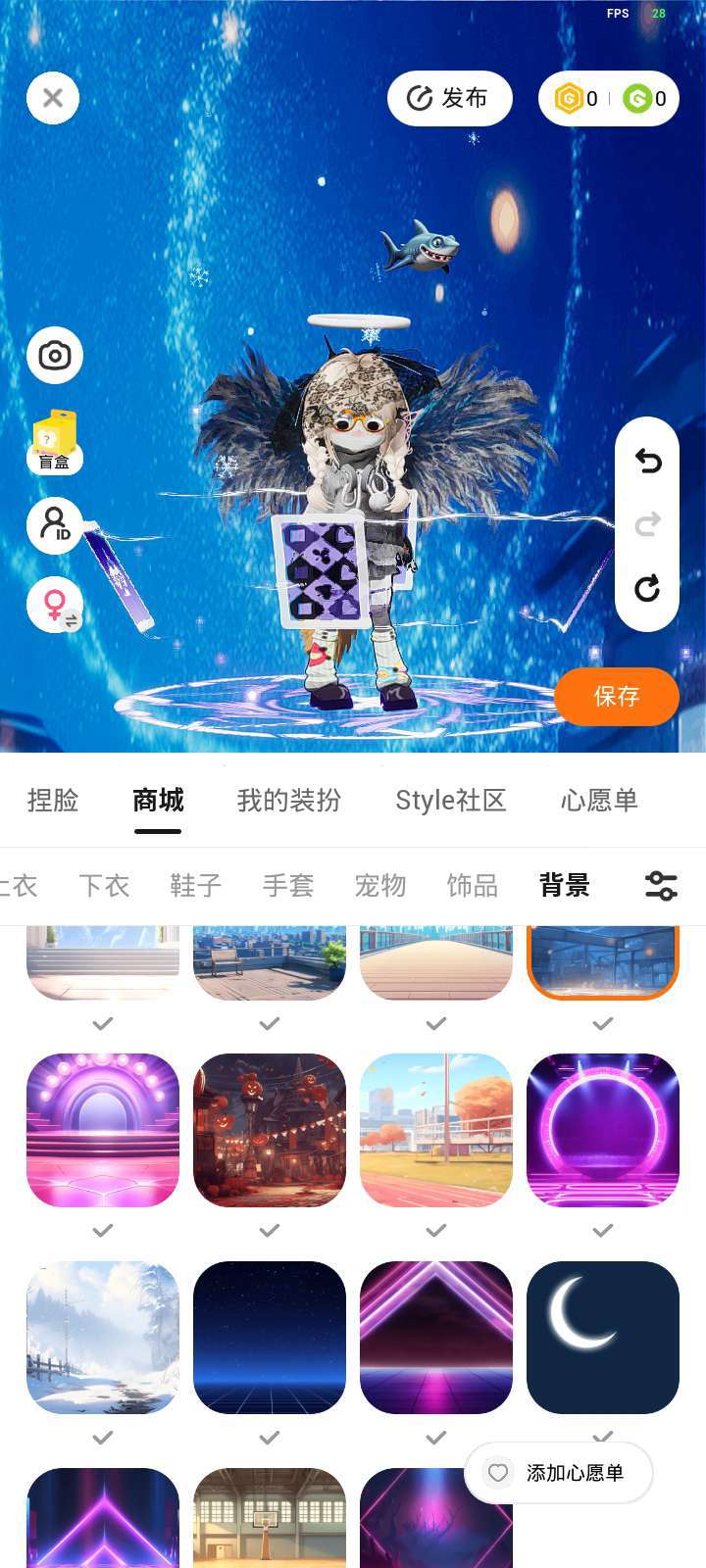Switch the avatar's gender
Screen dimensions: 706x1568
[x=55, y=604]
